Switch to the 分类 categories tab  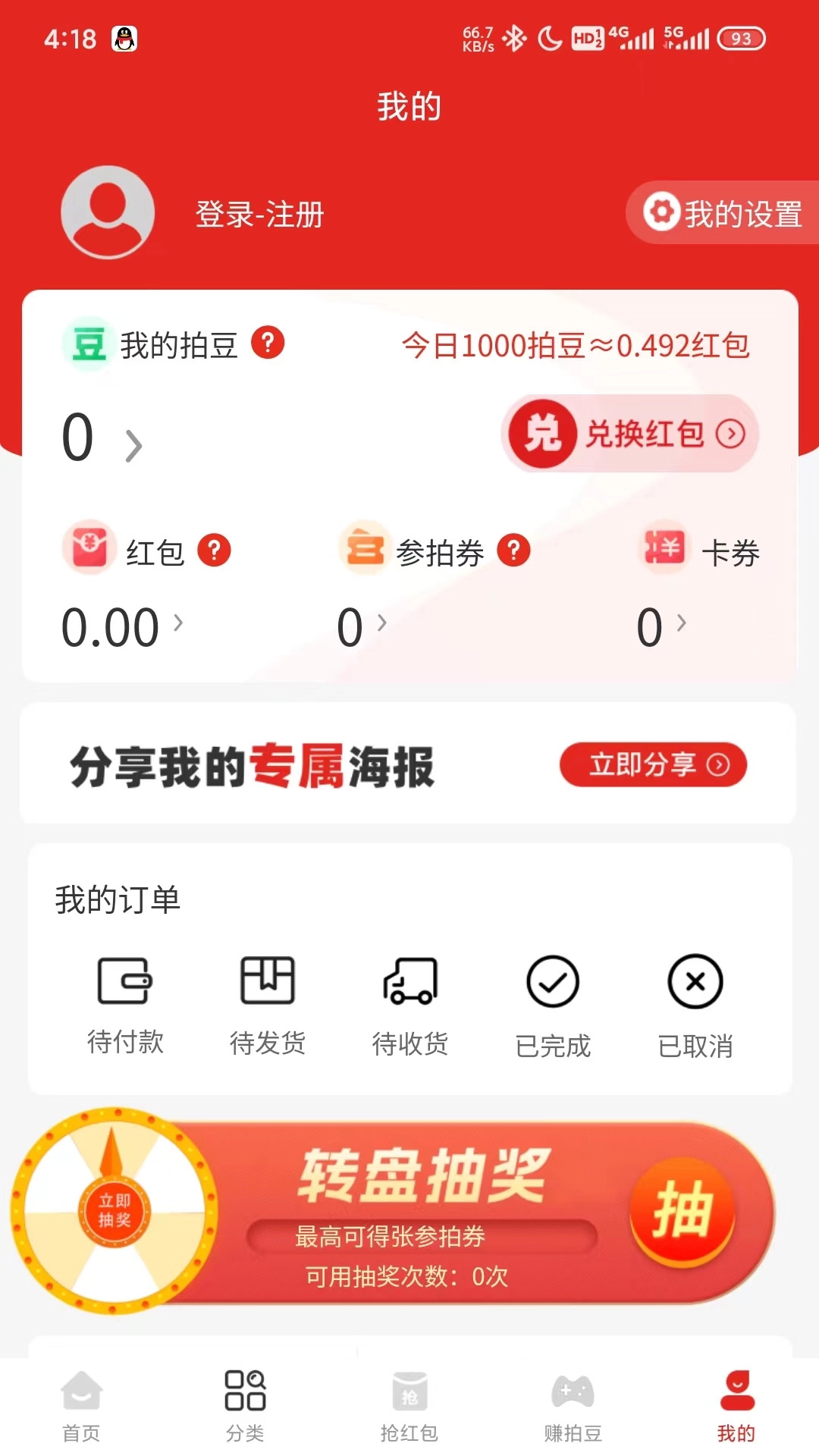245,1408
